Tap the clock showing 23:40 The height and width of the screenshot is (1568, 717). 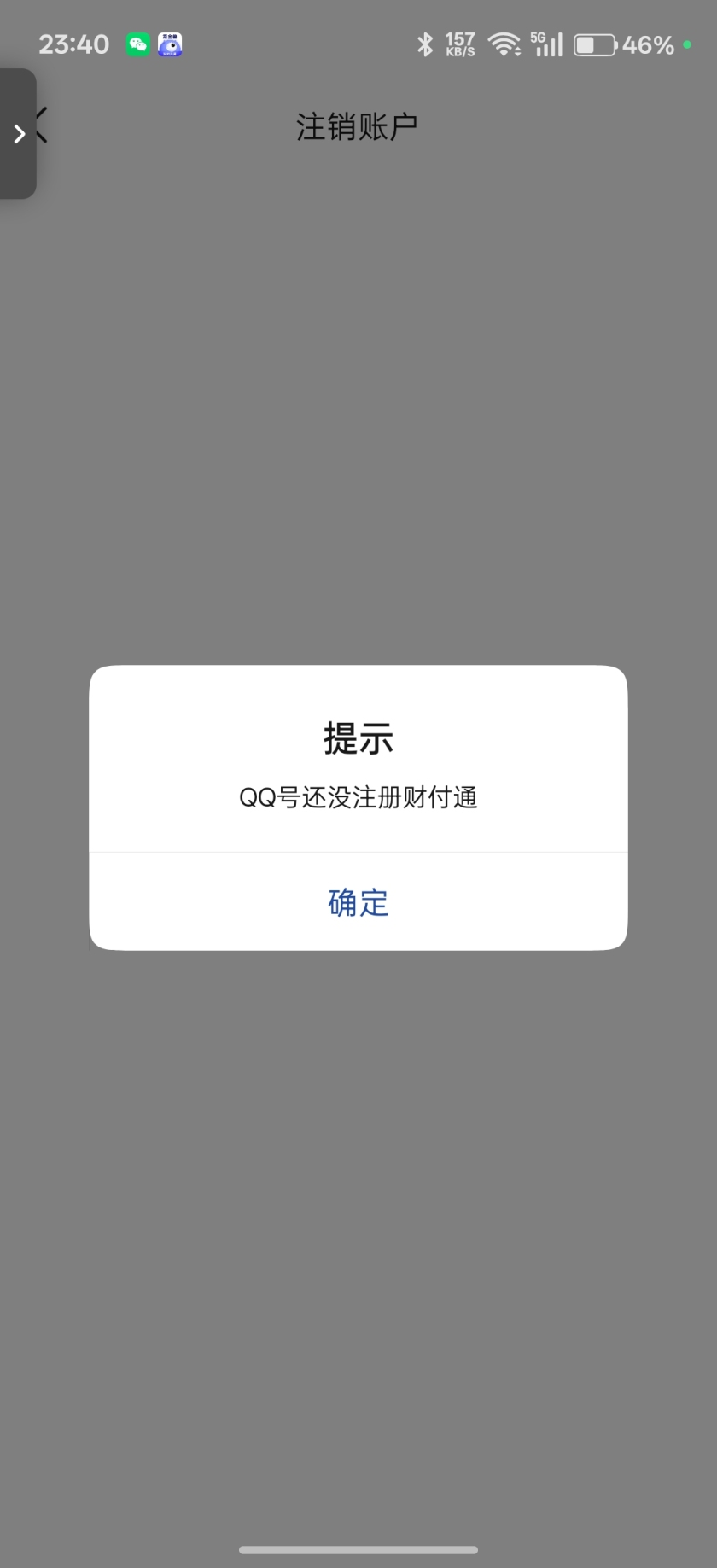coord(73,44)
